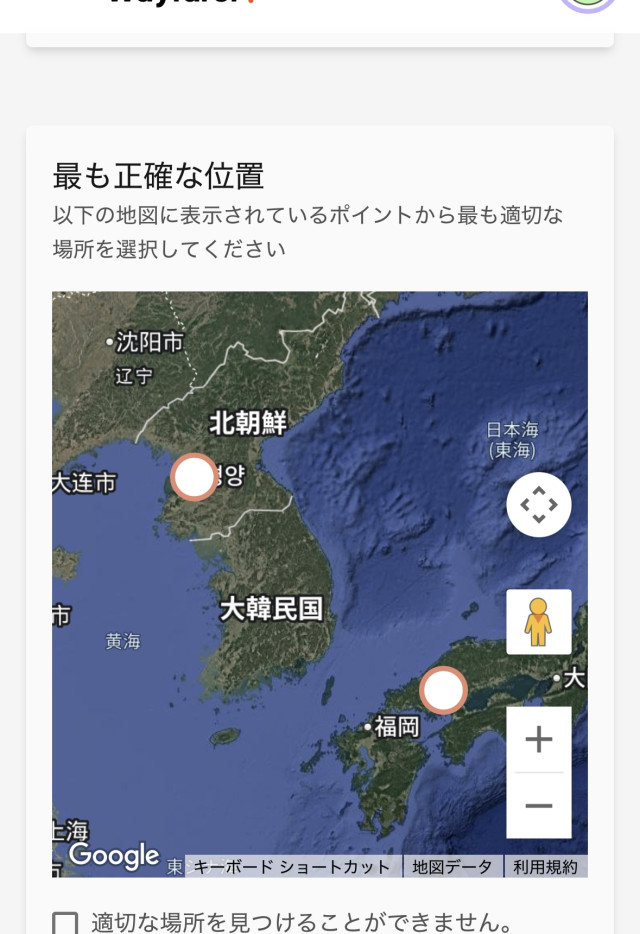Open the 地図データ info
640x934 pixels.
(452, 867)
